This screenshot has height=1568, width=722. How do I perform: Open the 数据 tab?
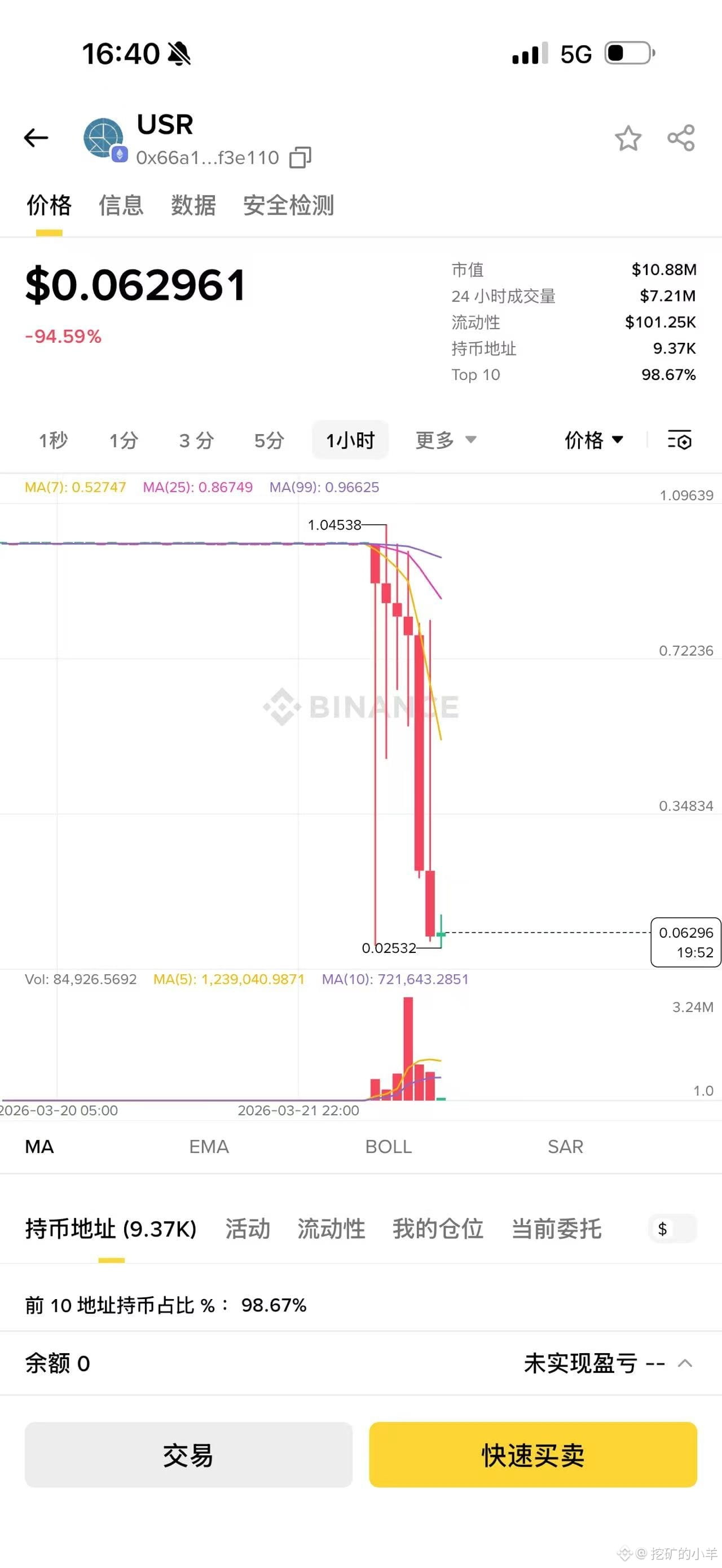point(193,205)
